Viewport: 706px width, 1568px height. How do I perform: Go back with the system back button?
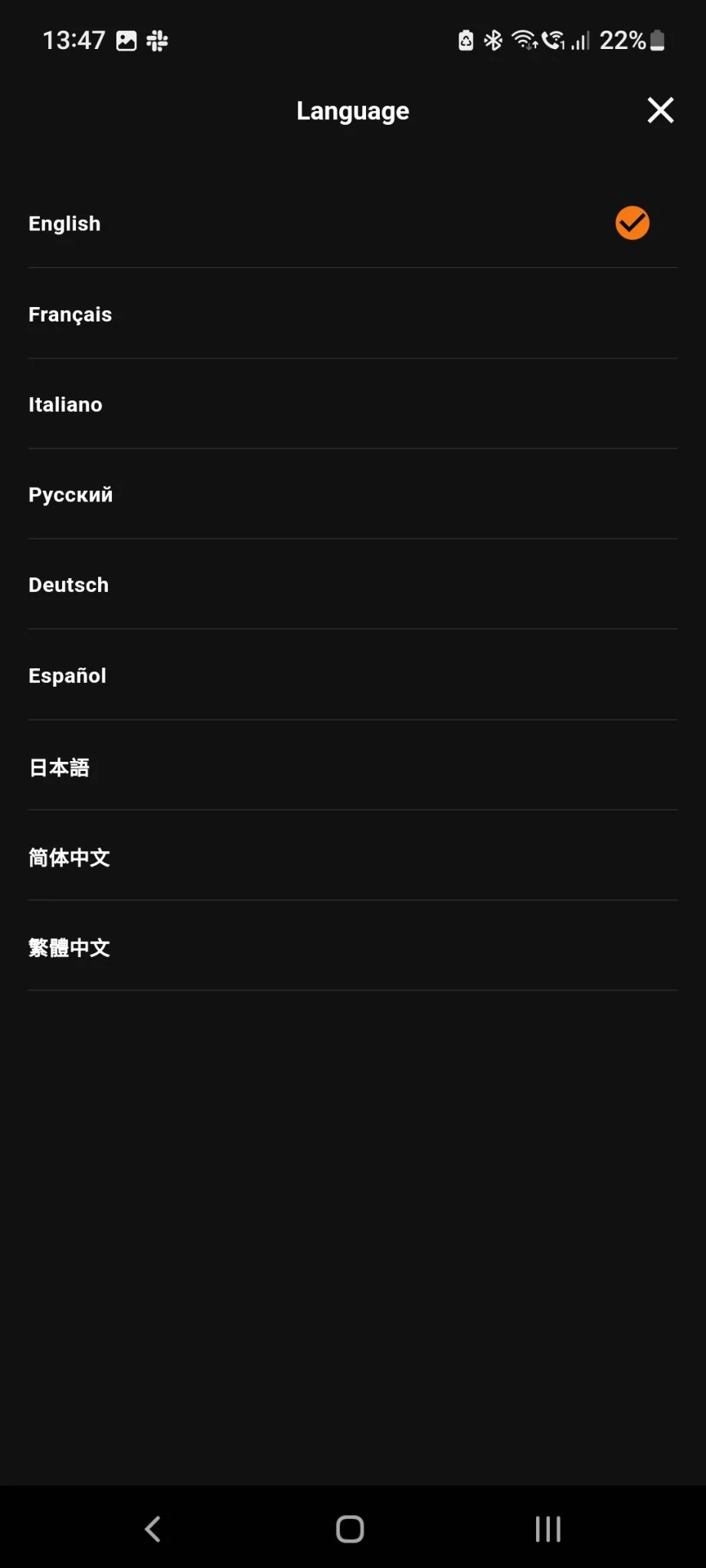152,1529
